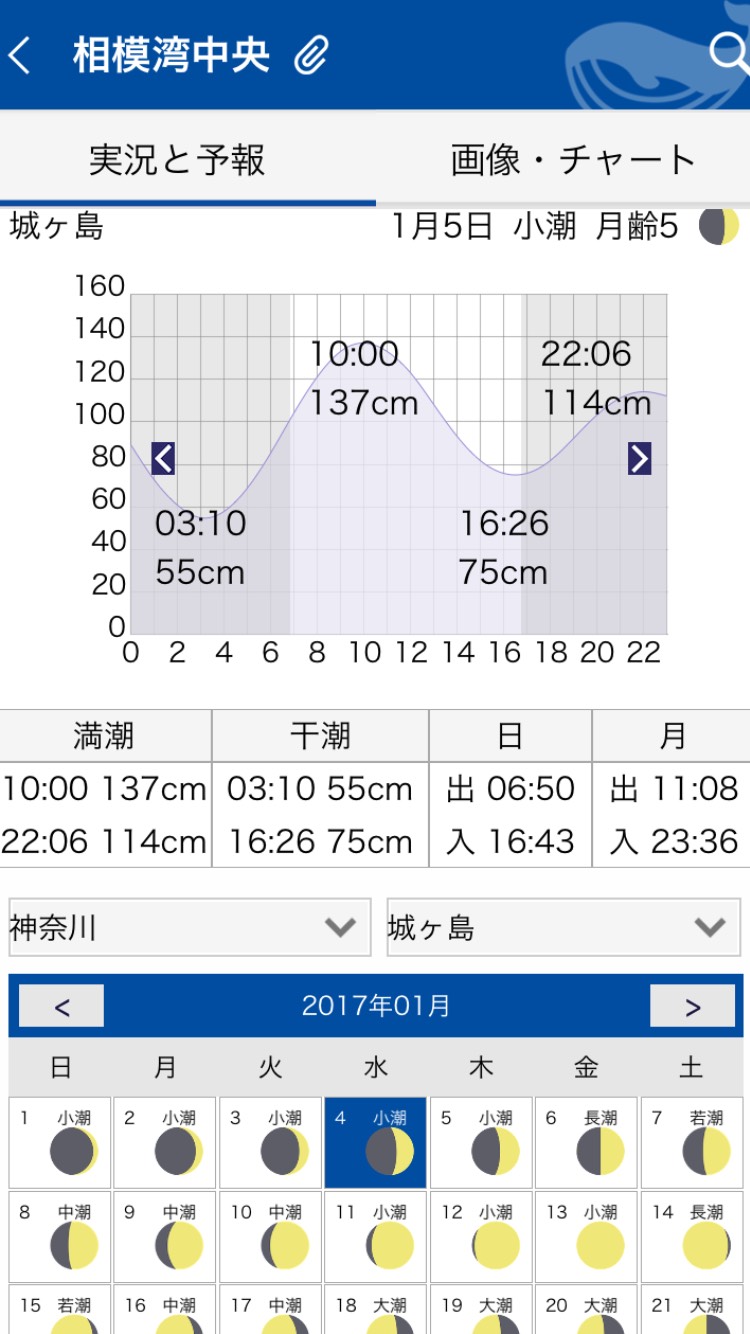Open the 神奈川 prefecture dropdown

coord(189,927)
